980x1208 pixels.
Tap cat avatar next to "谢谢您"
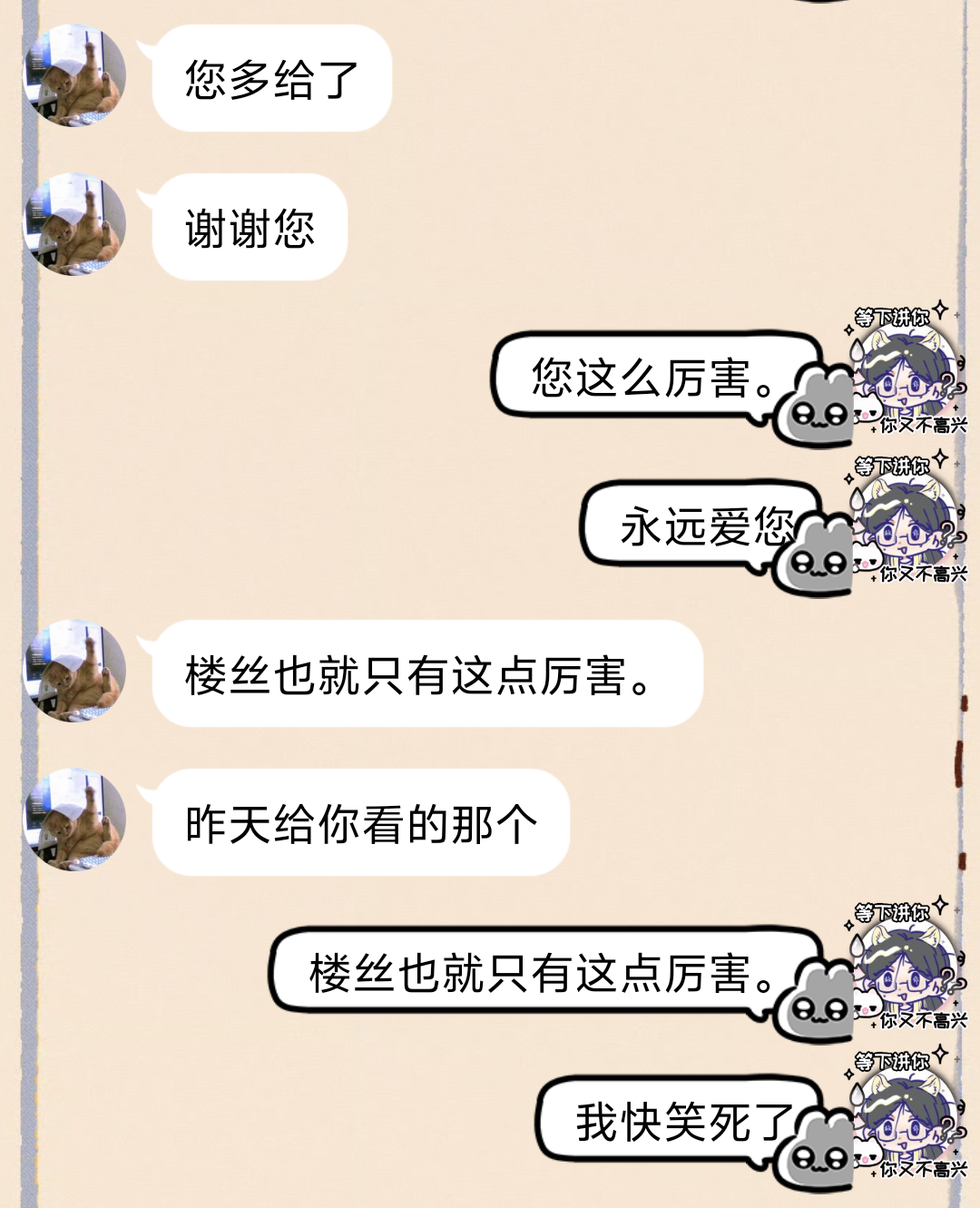click(x=74, y=224)
